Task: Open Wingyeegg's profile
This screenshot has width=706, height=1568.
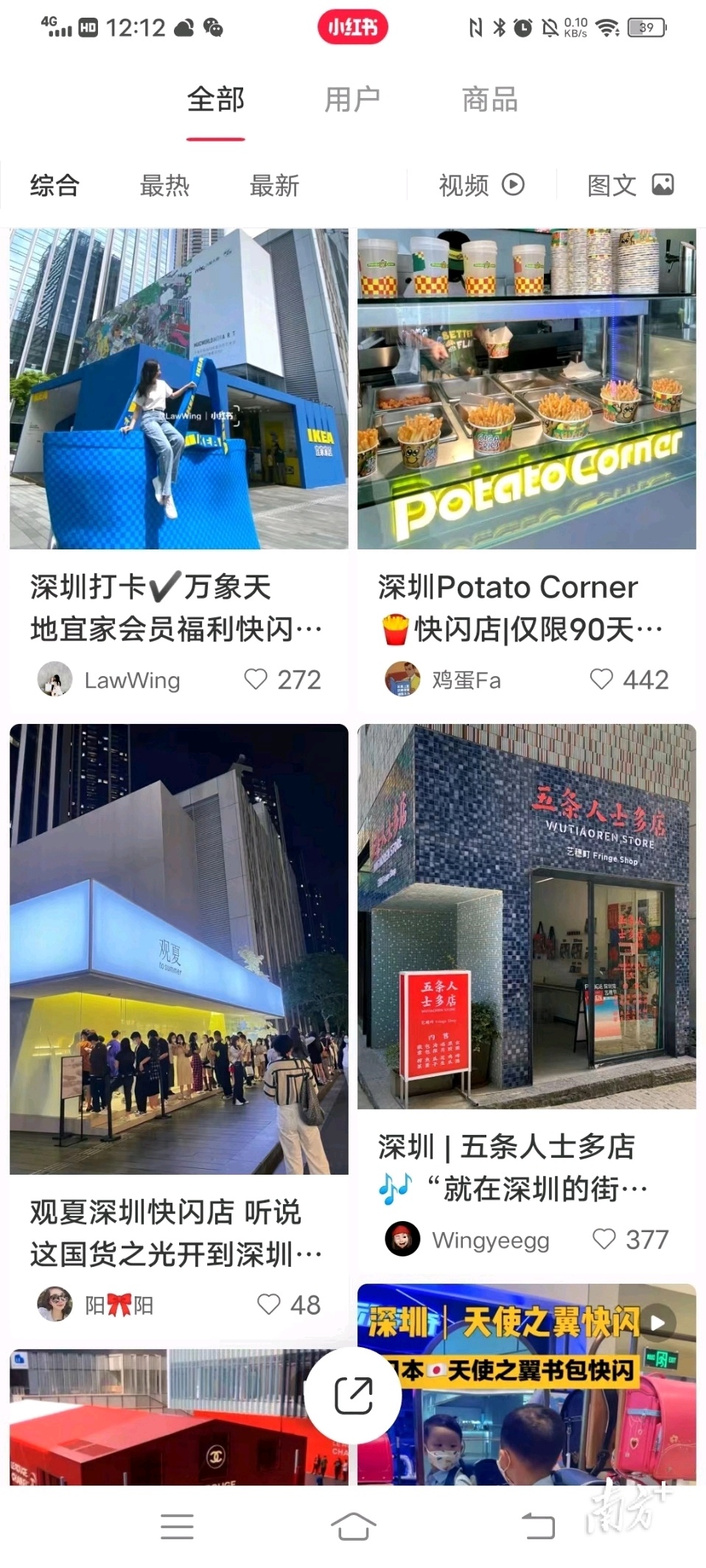Action: tap(402, 1239)
